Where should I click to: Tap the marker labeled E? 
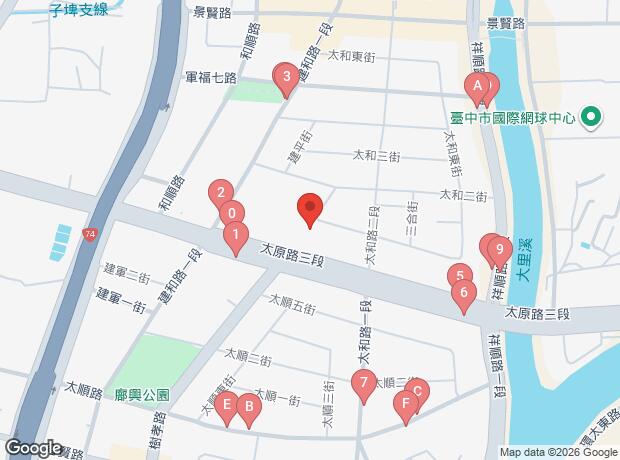coord(227,406)
